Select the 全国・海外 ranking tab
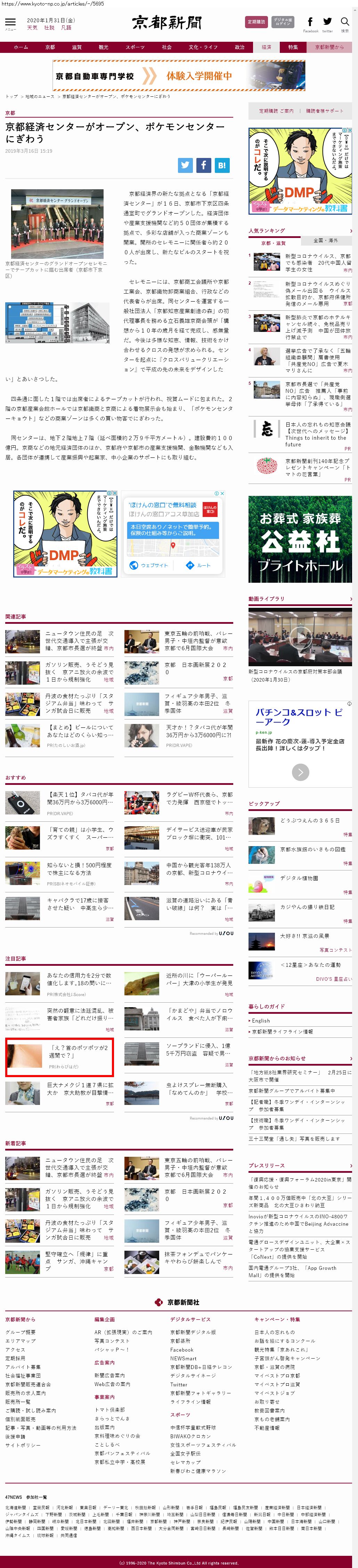The width and height of the screenshot is (358, 1568). coord(325,240)
